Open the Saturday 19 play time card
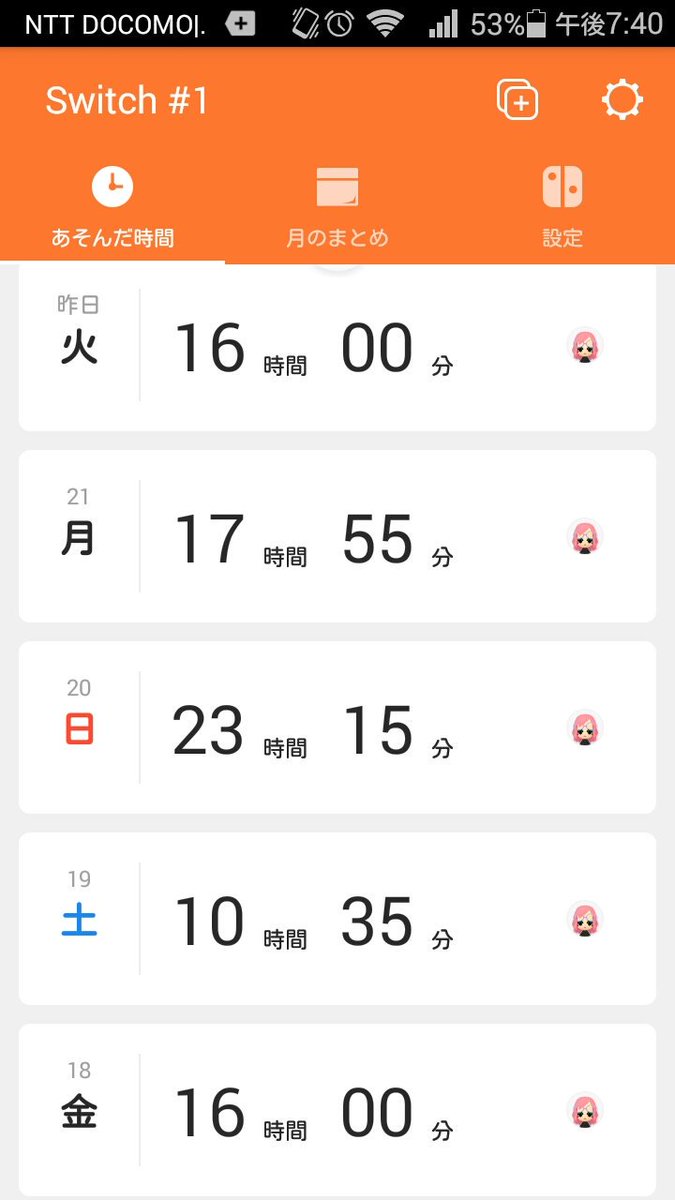This screenshot has width=675, height=1200. point(337,918)
